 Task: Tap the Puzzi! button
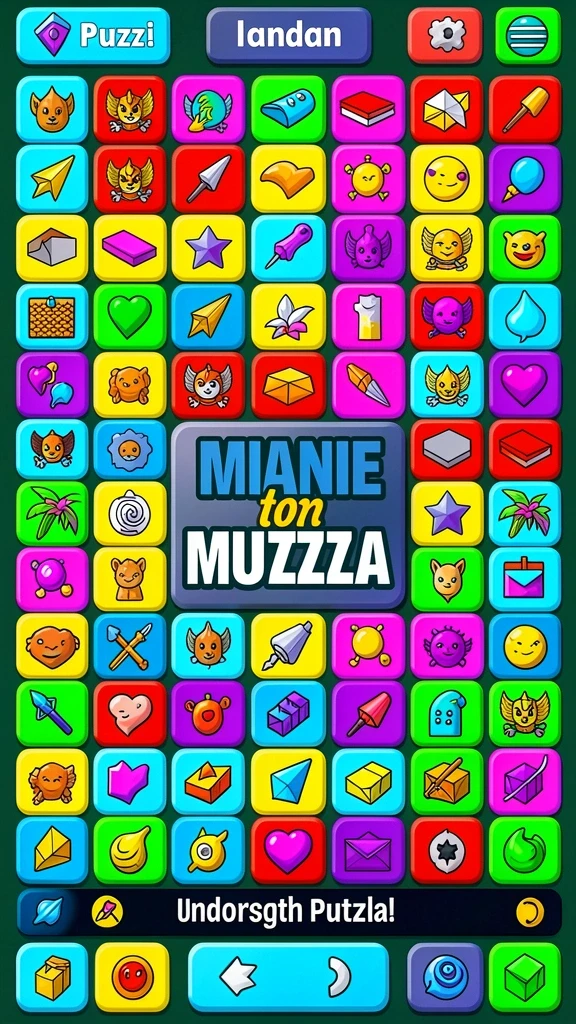coord(93,35)
